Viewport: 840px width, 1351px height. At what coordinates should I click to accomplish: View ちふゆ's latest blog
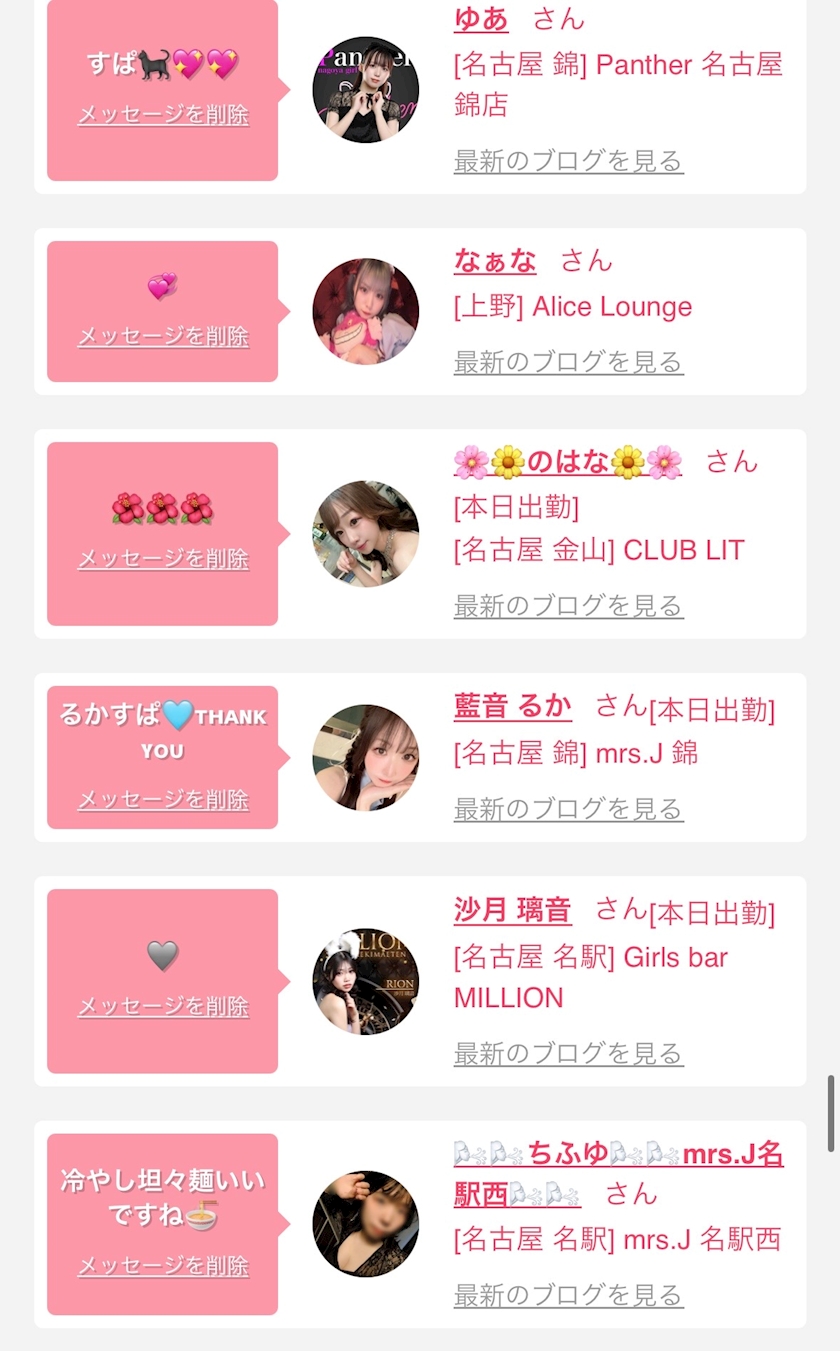[568, 1296]
